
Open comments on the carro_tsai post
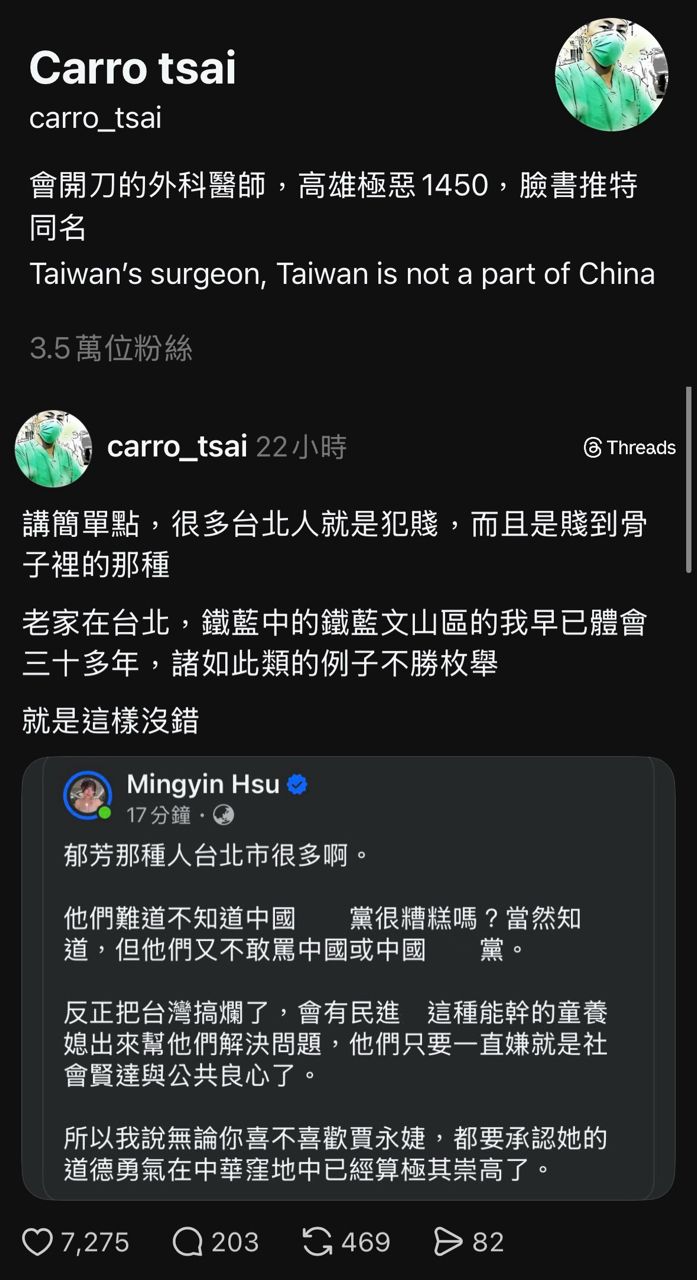click(188, 1242)
